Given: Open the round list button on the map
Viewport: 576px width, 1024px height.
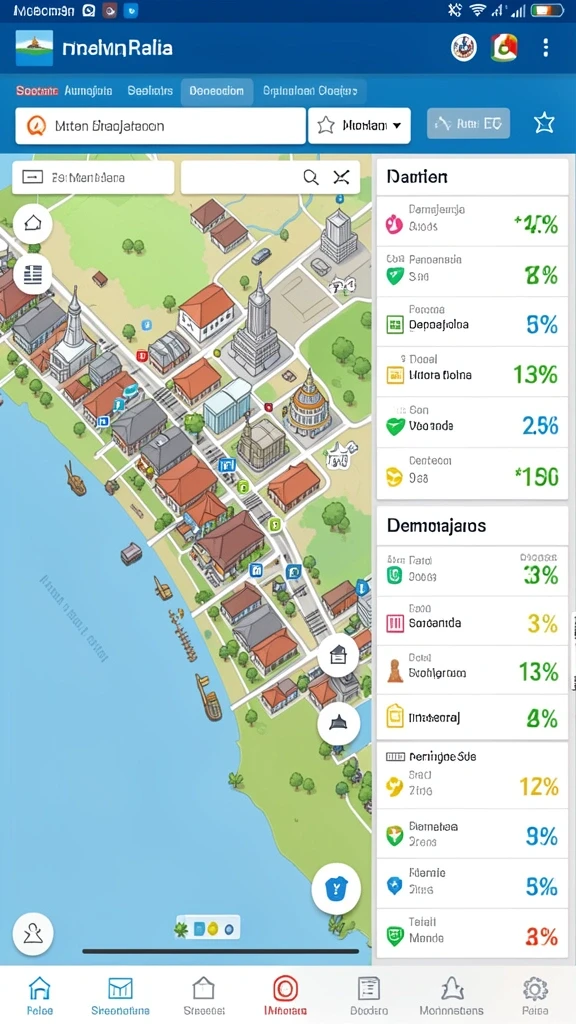Looking at the screenshot, I should tap(33, 274).
